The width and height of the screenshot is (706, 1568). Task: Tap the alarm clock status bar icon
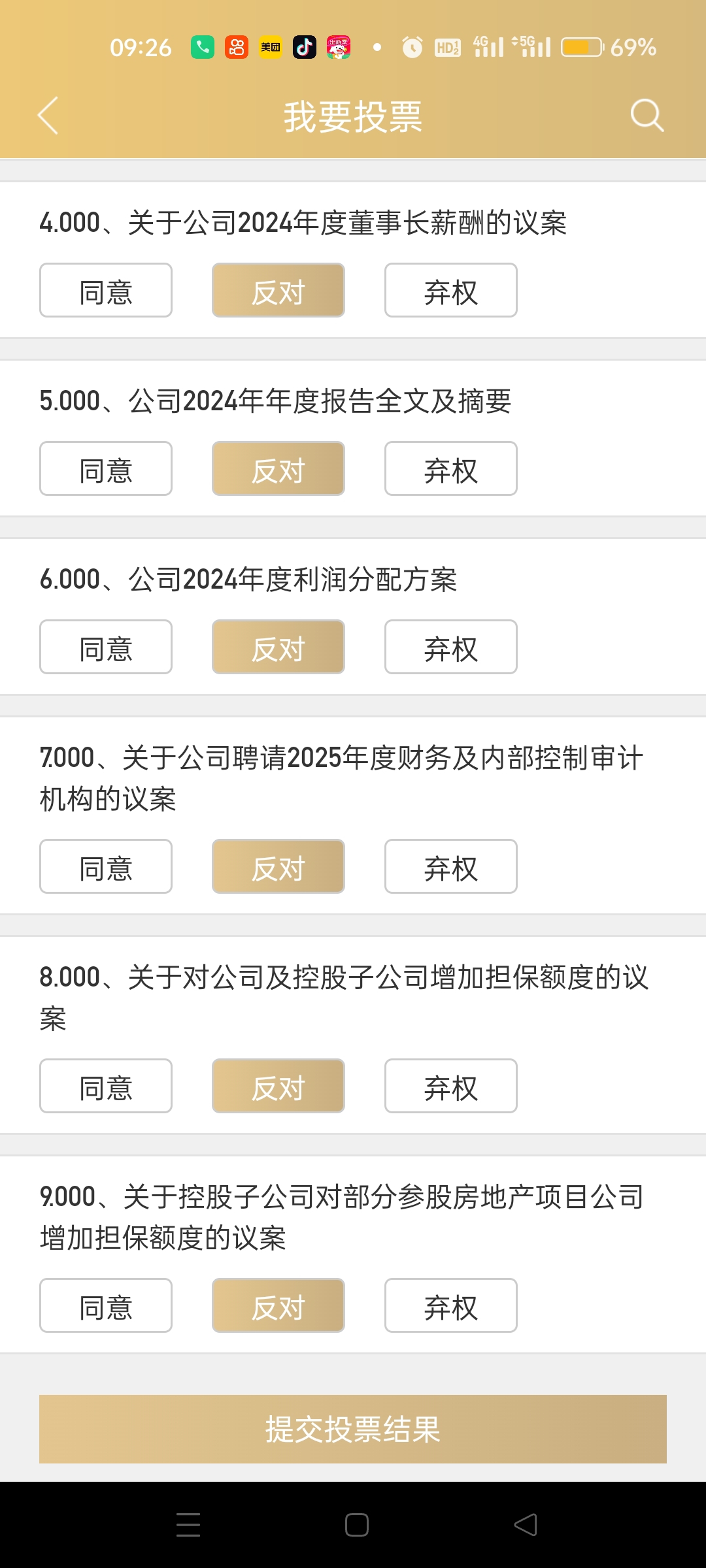412,46
